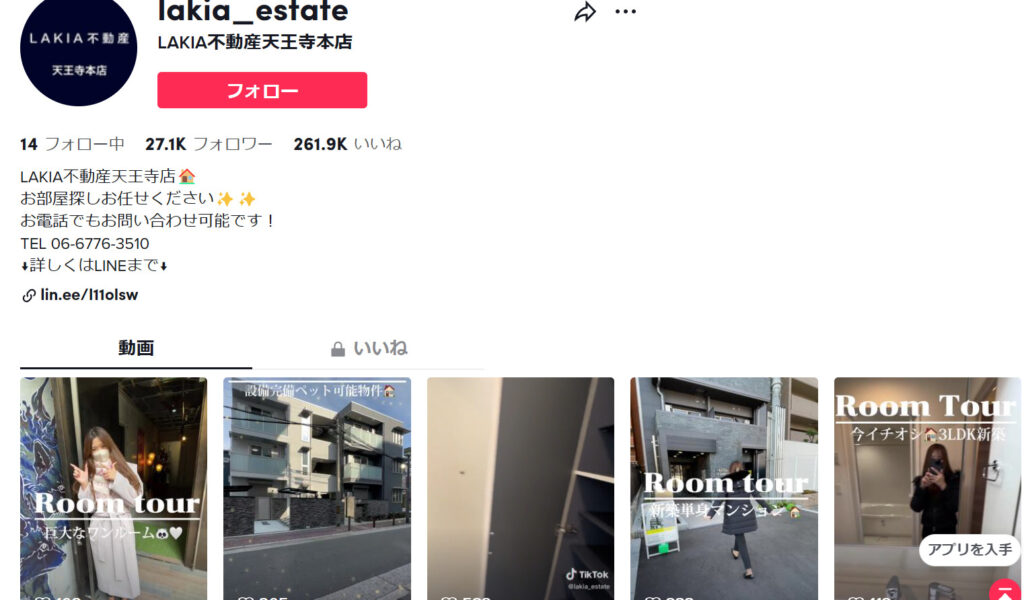The width and height of the screenshot is (1024, 600).
Task: Tap the アプリを入手 button
Action: coord(968,549)
